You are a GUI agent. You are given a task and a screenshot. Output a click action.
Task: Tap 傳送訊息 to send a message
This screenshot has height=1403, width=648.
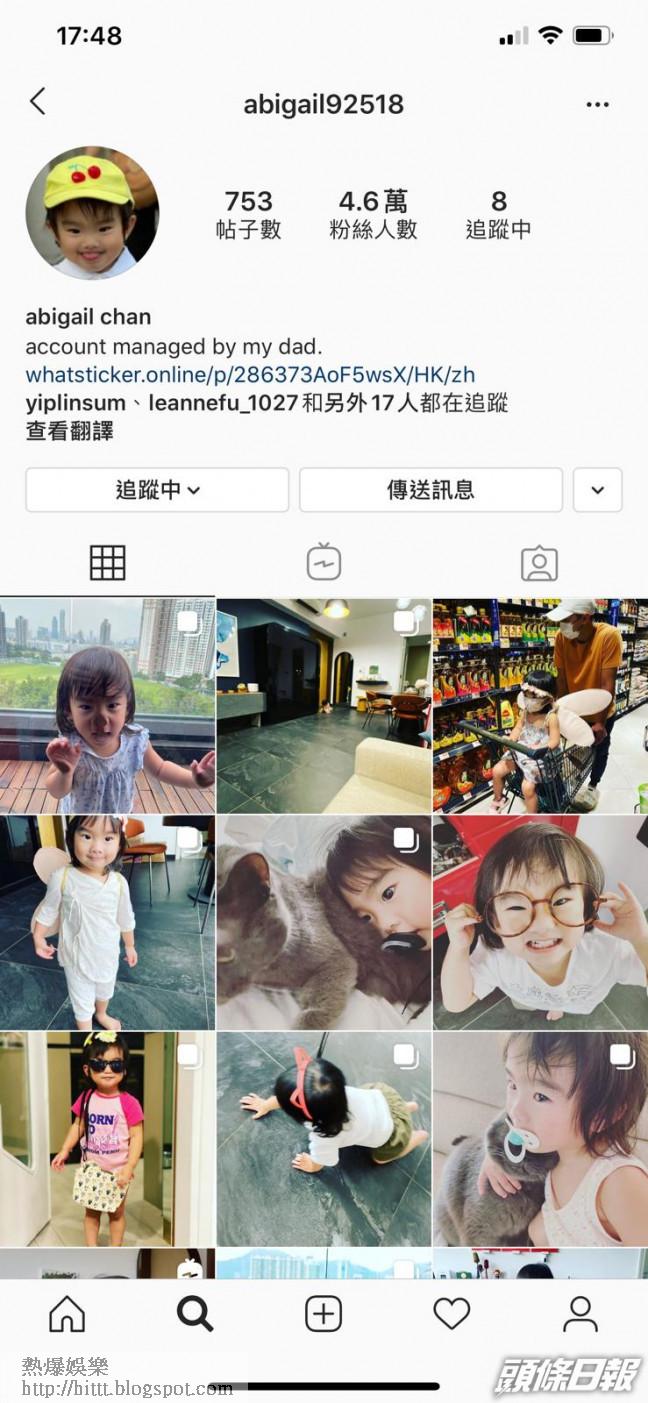(431, 490)
